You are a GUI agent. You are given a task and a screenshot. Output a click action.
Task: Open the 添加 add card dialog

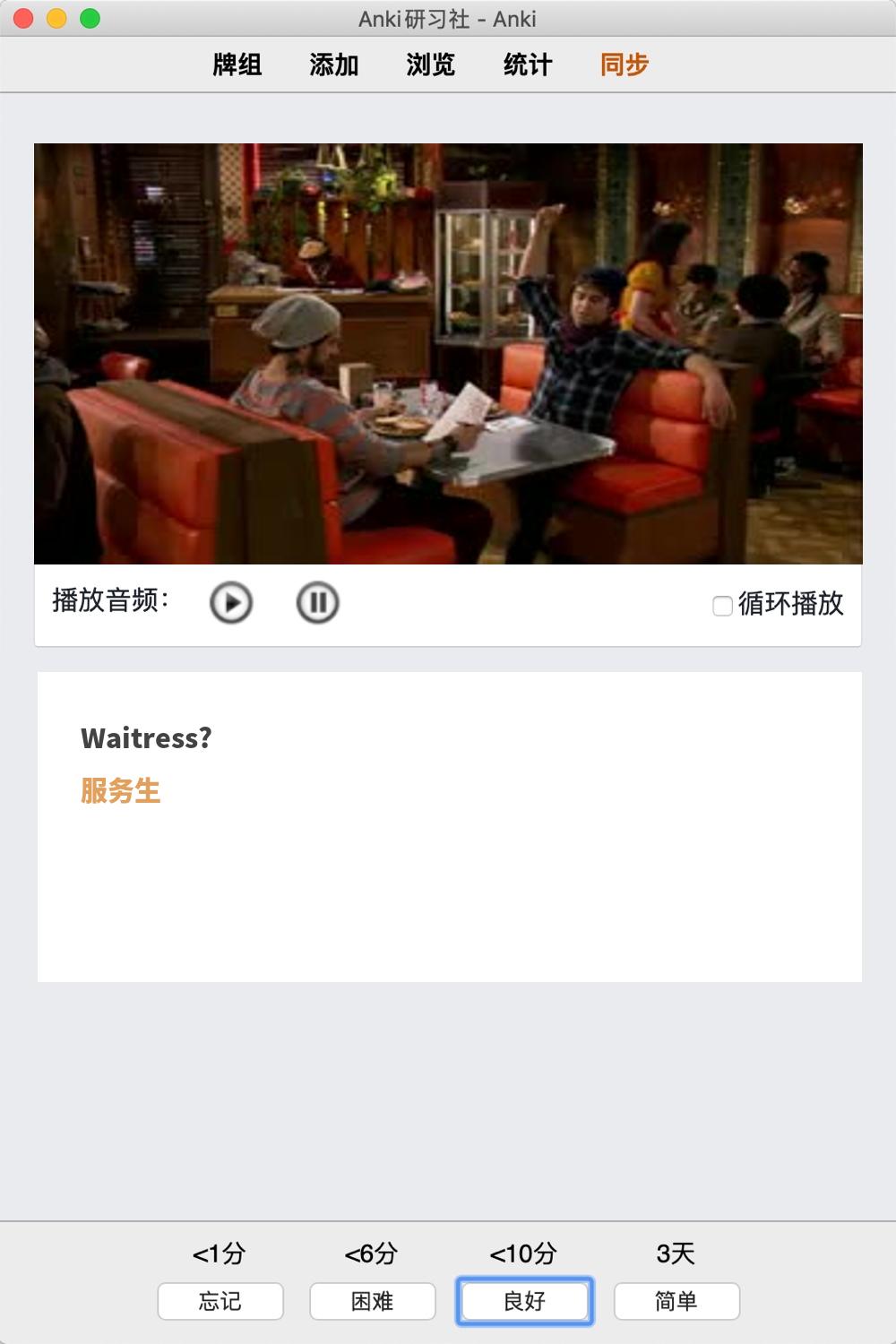pyautogui.click(x=334, y=65)
